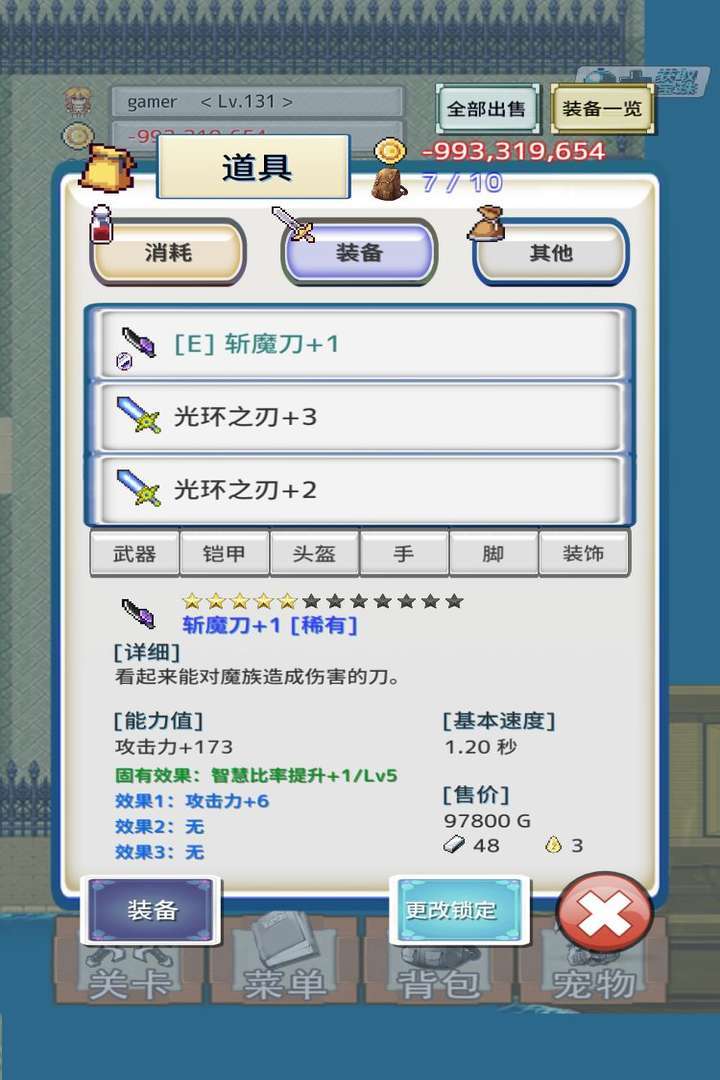Screen dimensions: 720x1080
Task: Expand the 手 slot category
Action: (x=404, y=552)
